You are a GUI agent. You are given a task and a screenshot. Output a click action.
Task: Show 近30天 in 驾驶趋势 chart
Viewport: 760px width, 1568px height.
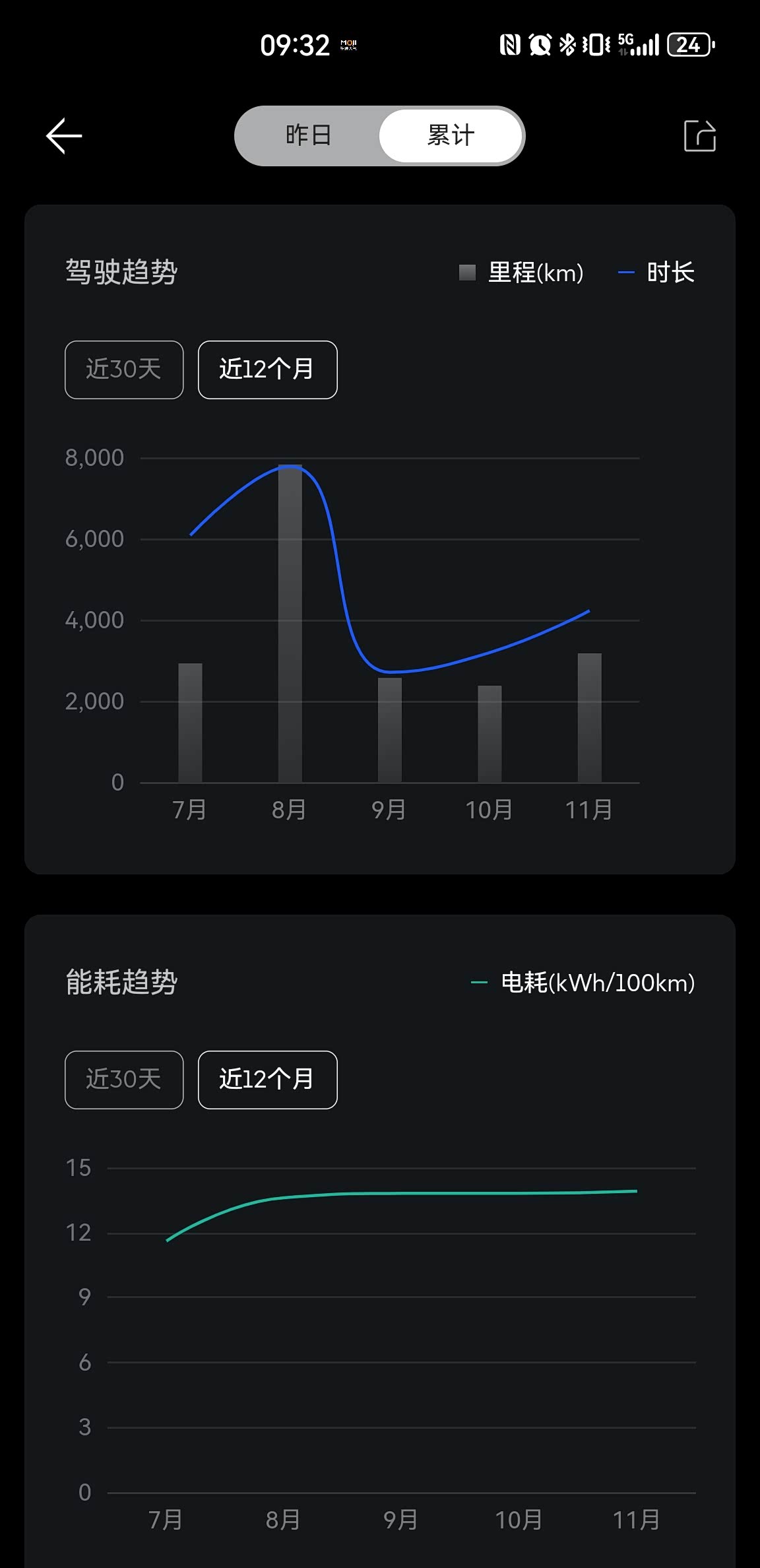pyautogui.click(x=124, y=370)
